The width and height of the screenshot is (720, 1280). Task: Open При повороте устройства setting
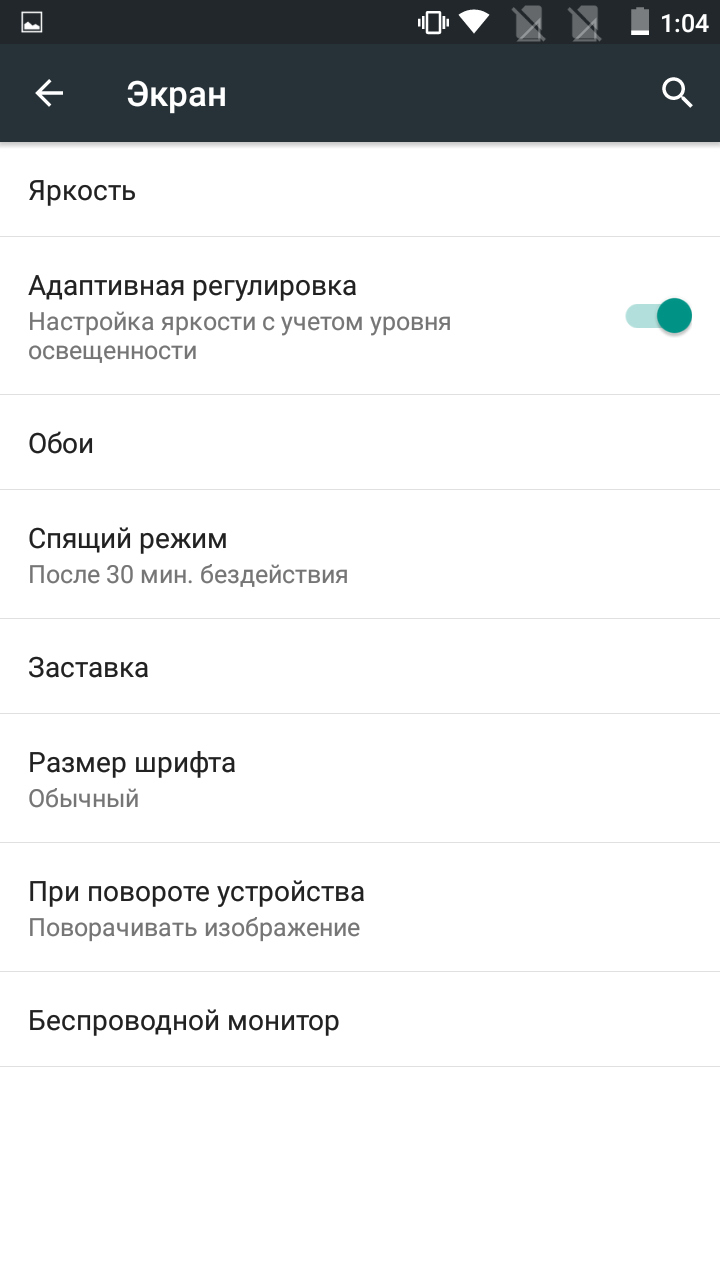(360, 908)
